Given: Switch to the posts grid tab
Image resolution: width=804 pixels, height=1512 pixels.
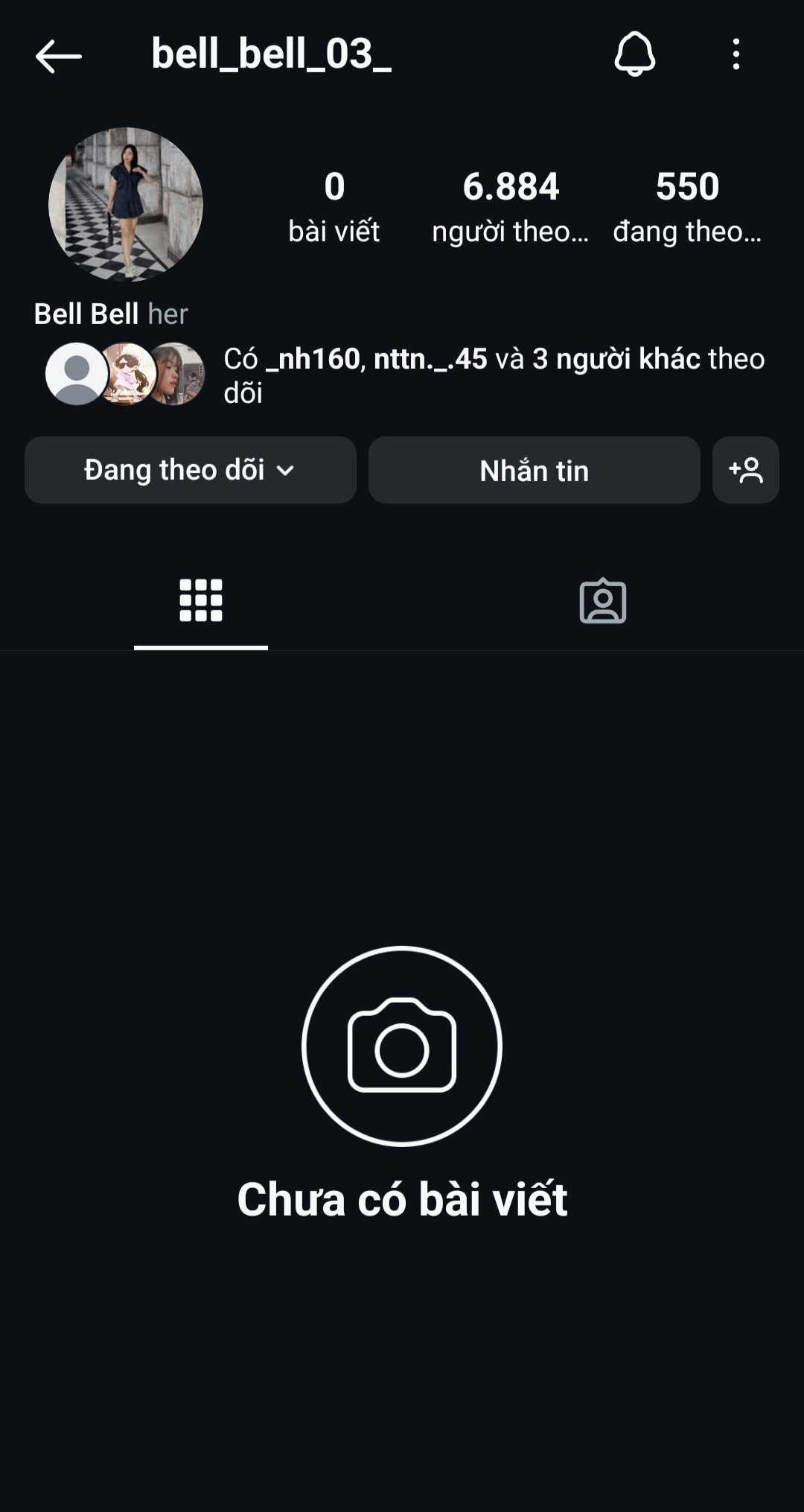Looking at the screenshot, I should point(201,600).
